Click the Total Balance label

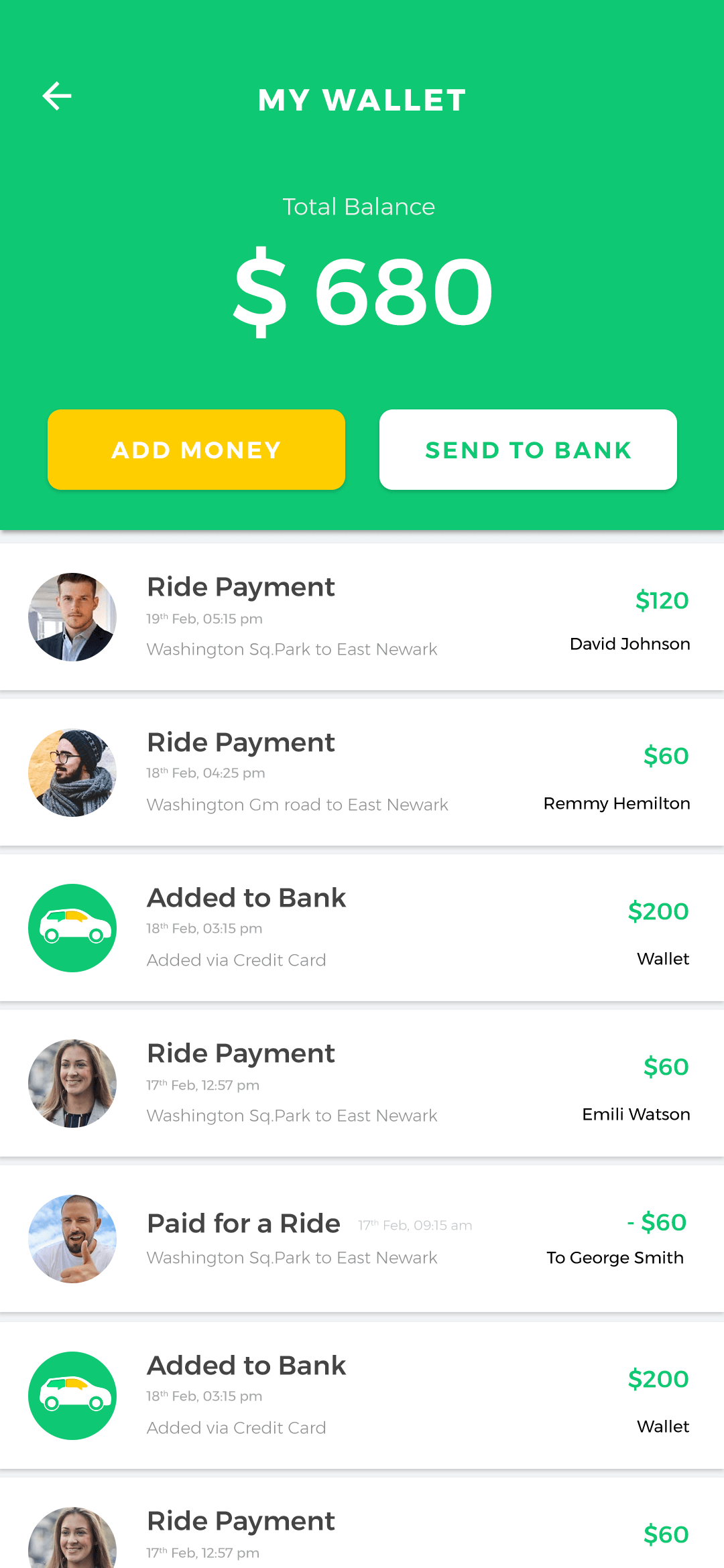pyautogui.click(x=360, y=206)
